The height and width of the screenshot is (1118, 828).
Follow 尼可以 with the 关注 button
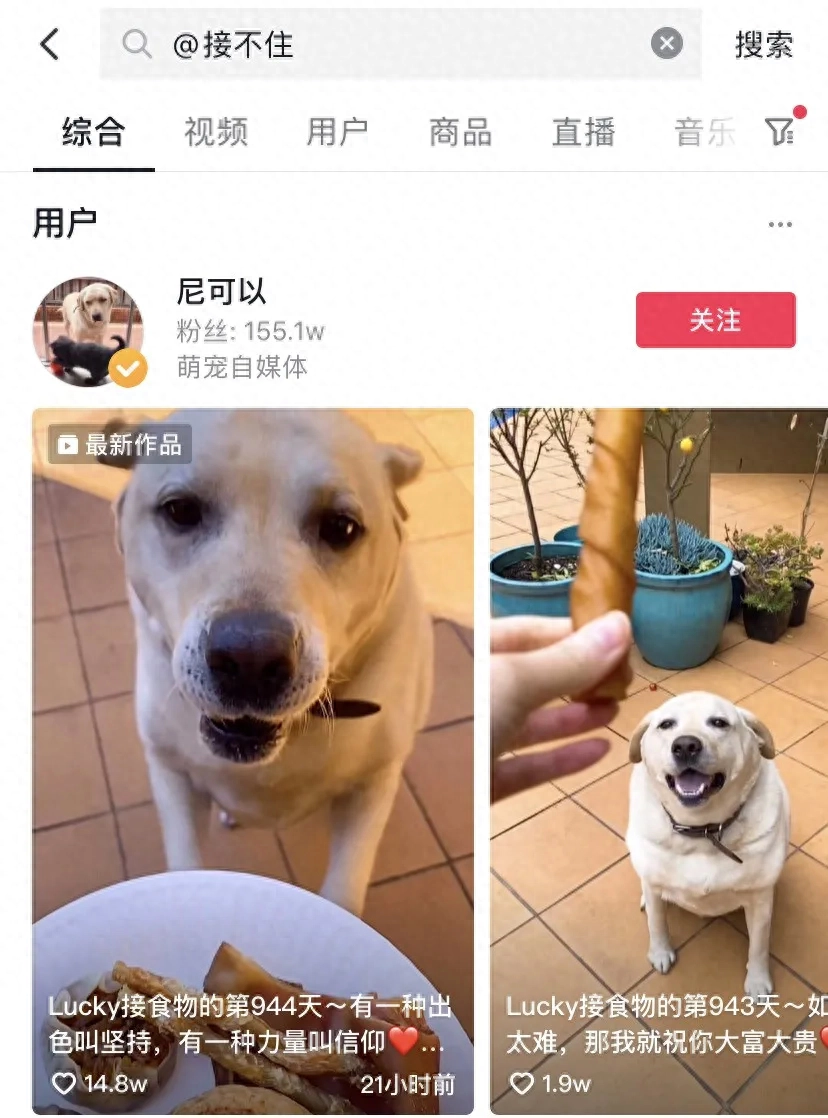[715, 320]
